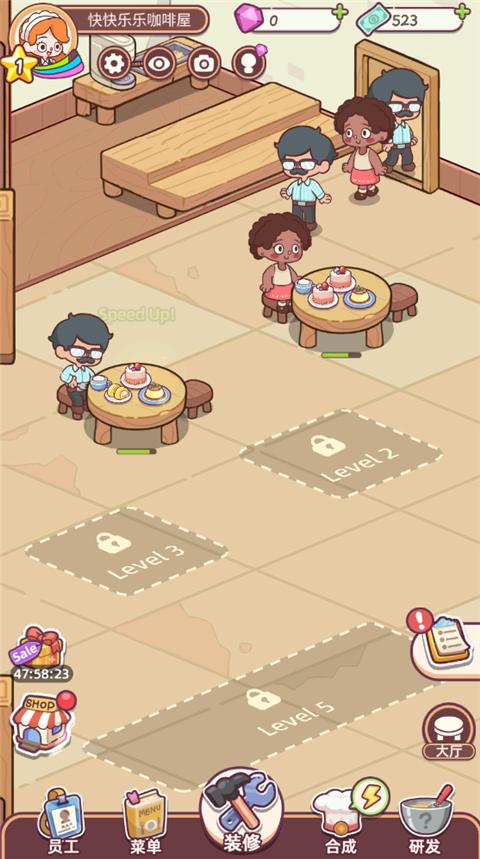This screenshot has height=859, width=480.
Task: Open the camera screenshot icon
Action: 204,63
